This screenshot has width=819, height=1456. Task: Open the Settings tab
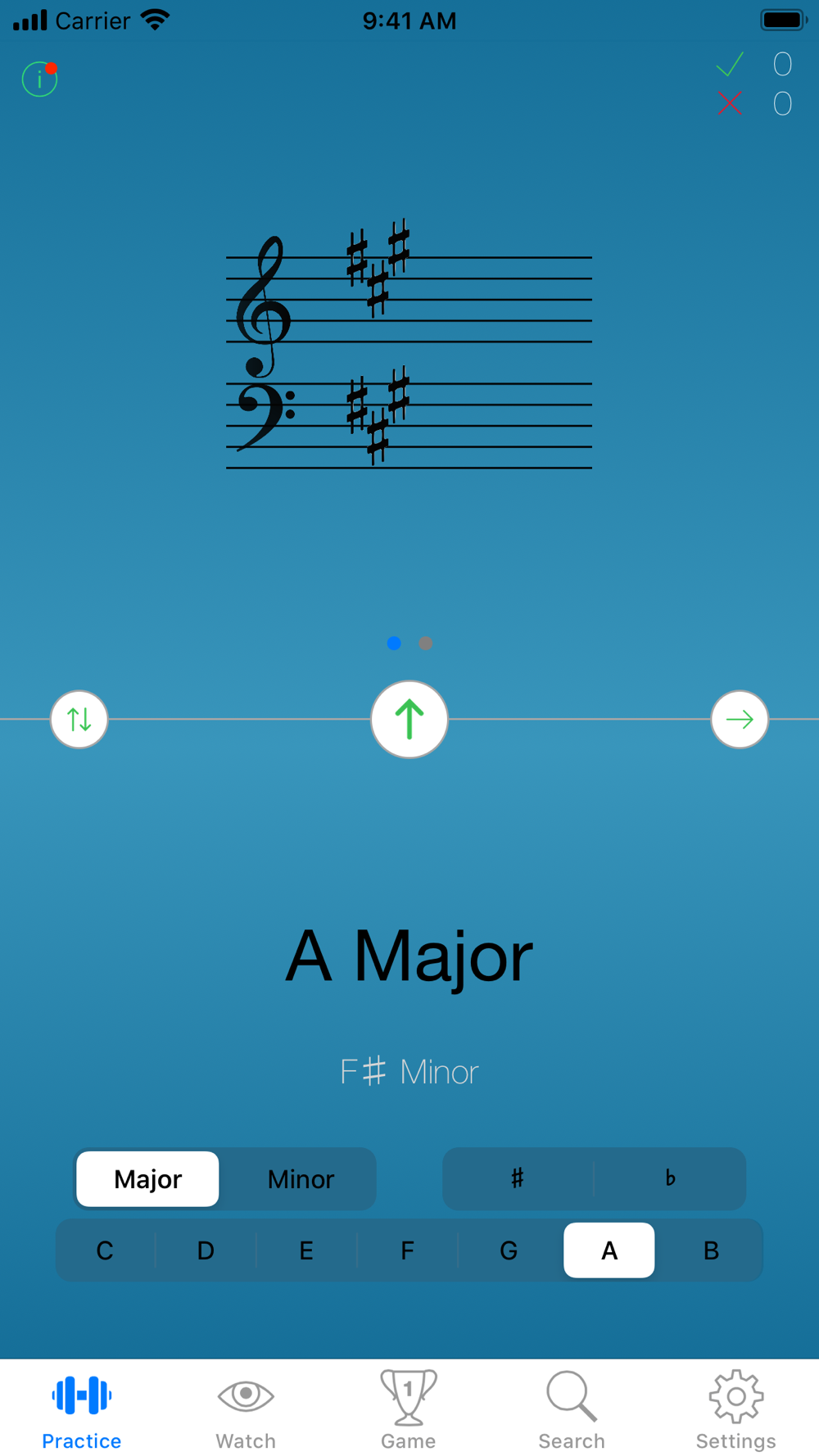tap(736, 1410)
